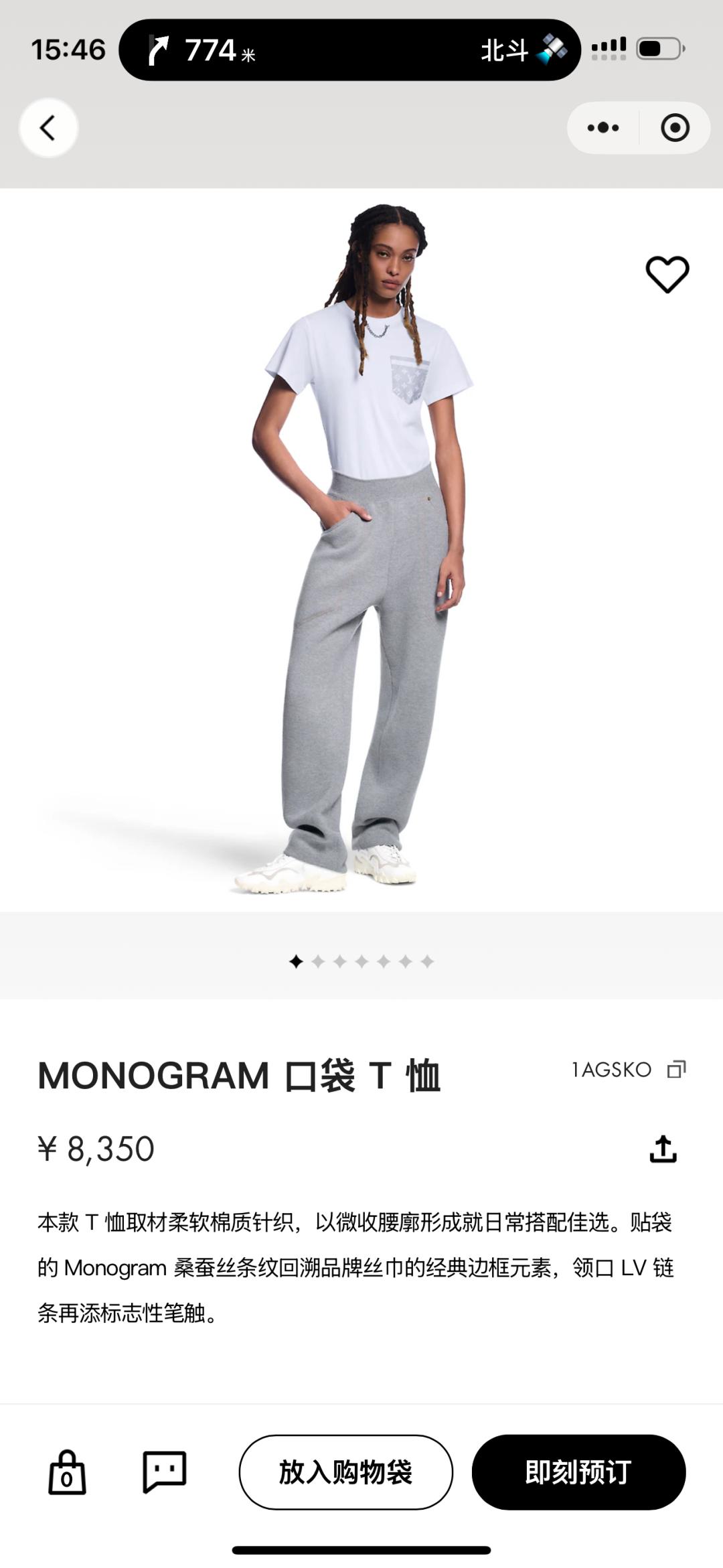Add this T-shirt to wishlist with heart
Screen dimensions: 723x1568
coord(667,275)
